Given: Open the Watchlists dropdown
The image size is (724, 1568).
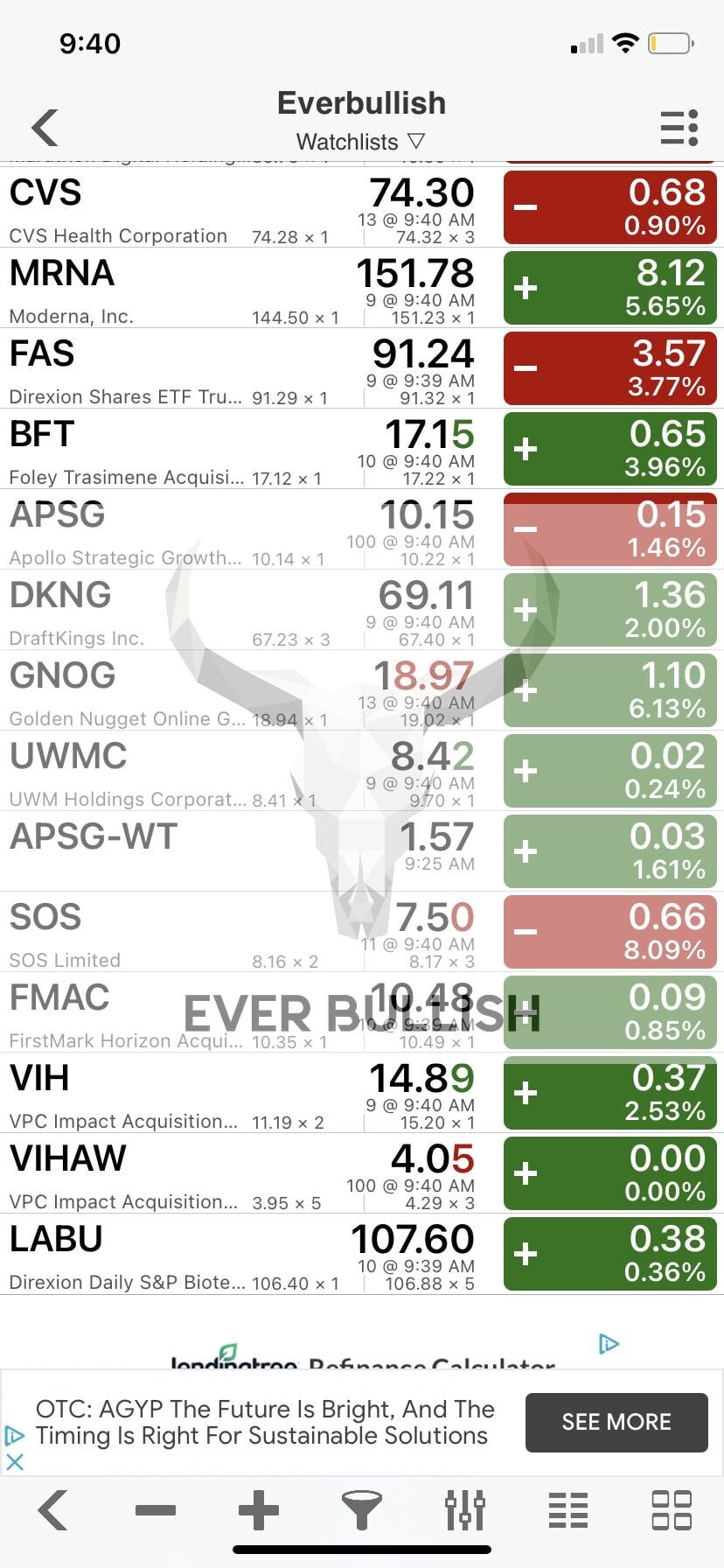Looking at the screenshot, I should click(x=361, y=140).
